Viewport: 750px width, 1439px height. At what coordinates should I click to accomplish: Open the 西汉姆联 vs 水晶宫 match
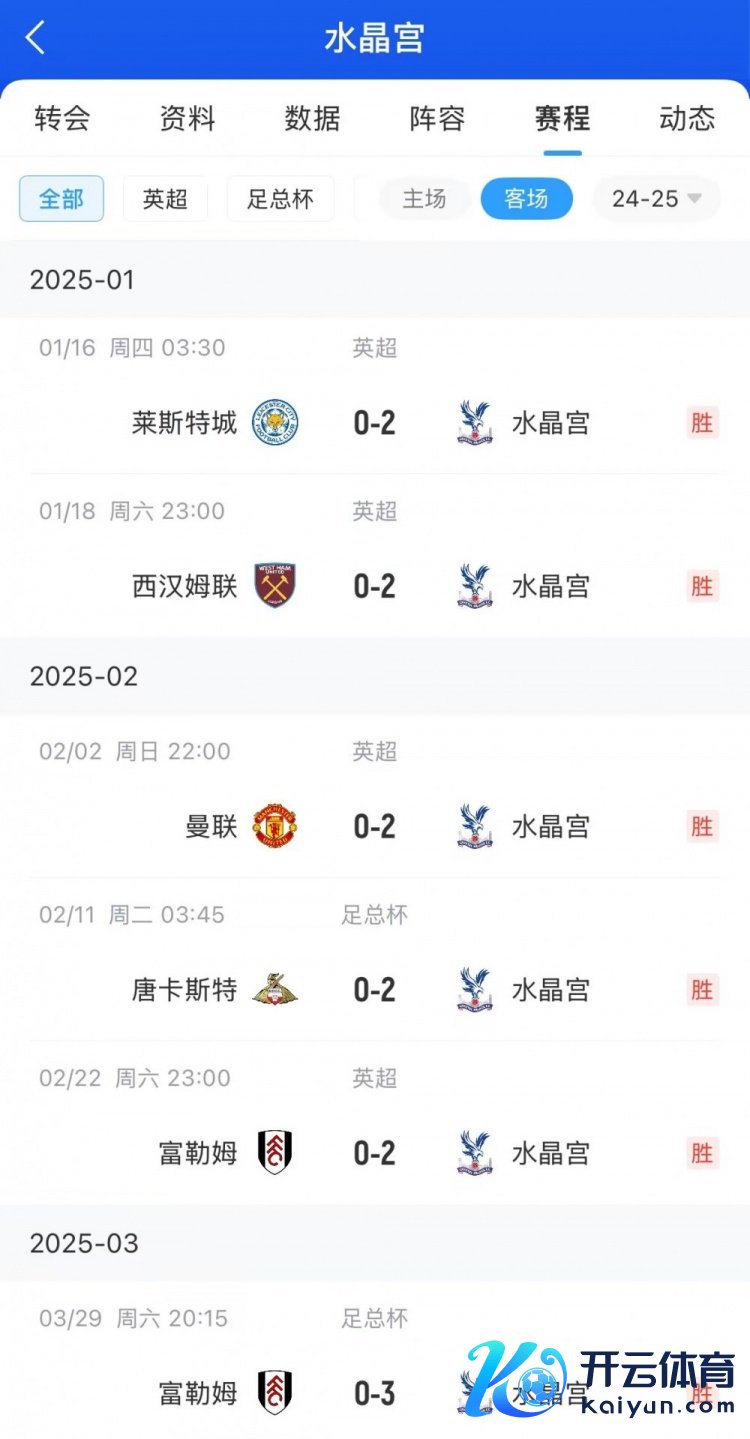click(375, 585)
